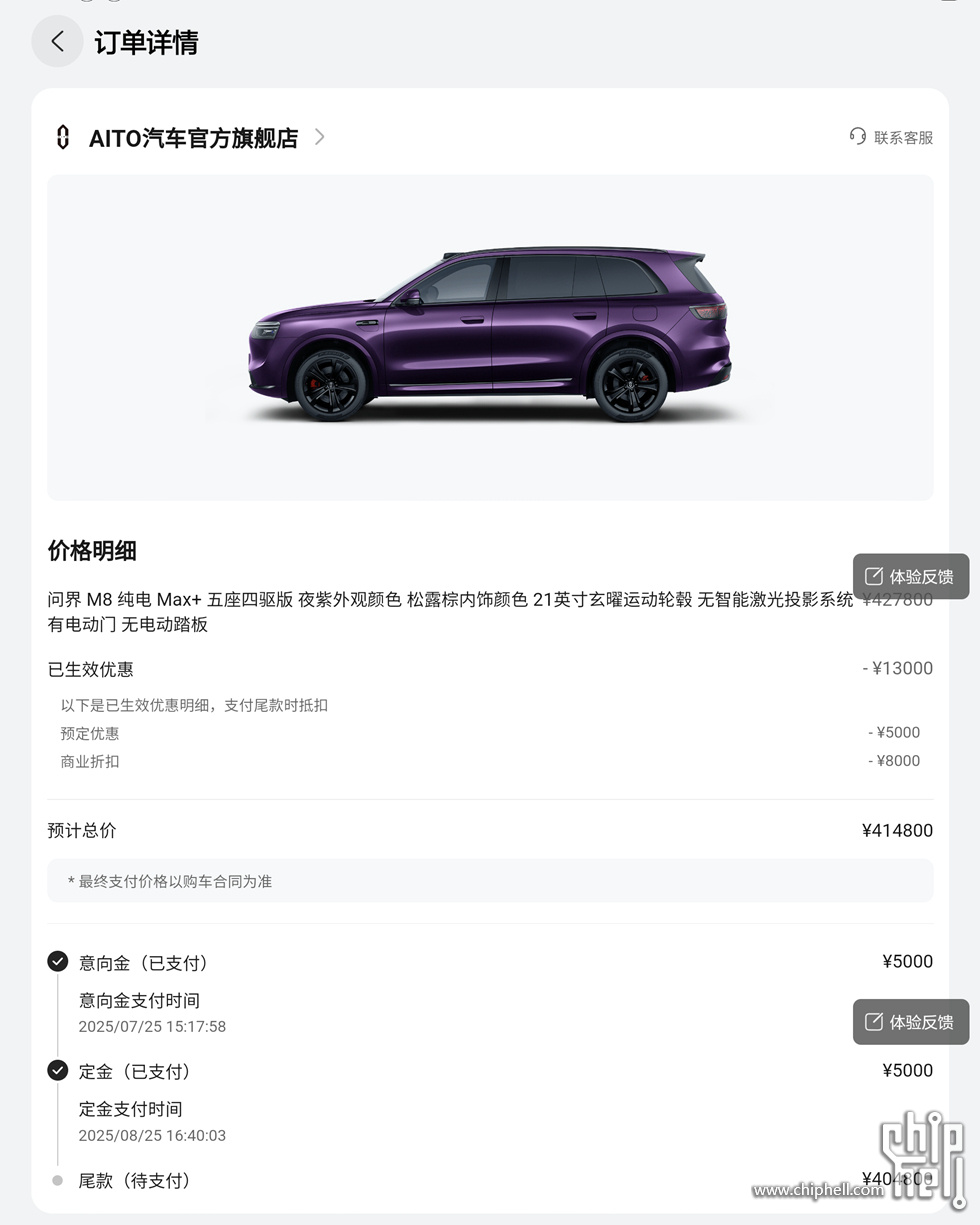View the purple car image
The image size is (980, 1225).
coord(490,336)
